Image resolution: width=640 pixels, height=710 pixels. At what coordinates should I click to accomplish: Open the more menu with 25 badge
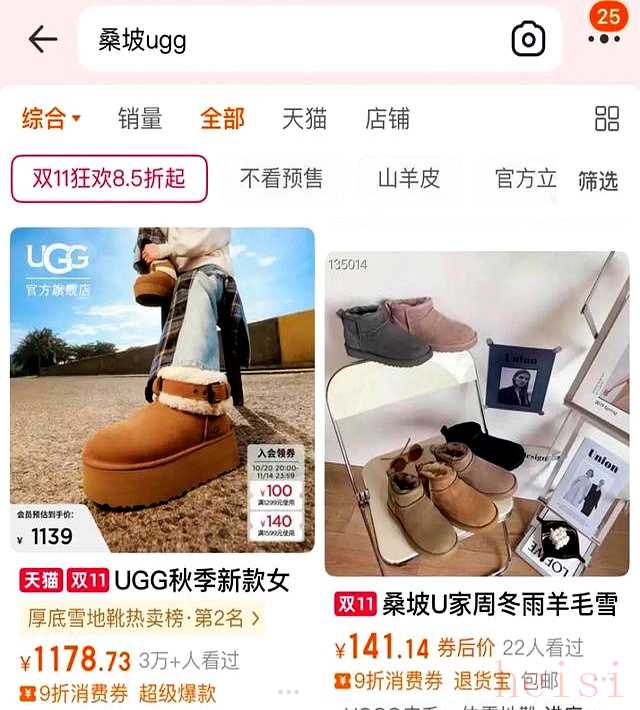604,38
